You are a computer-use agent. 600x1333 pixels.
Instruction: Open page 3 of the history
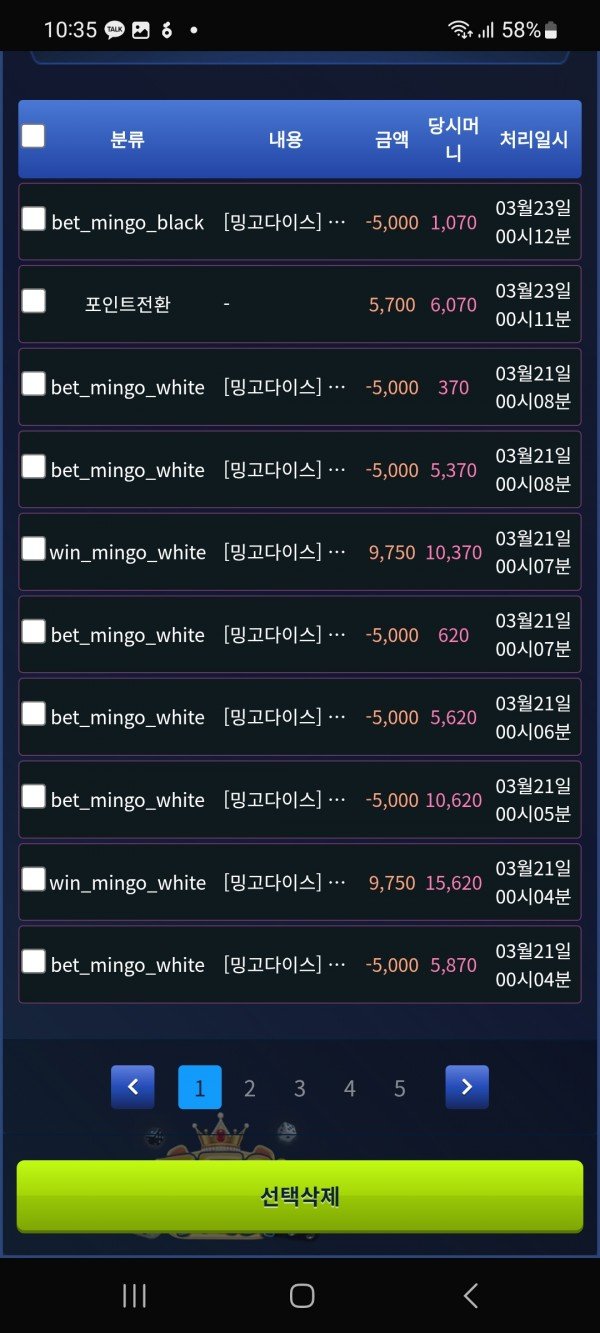click(300, 1088)
